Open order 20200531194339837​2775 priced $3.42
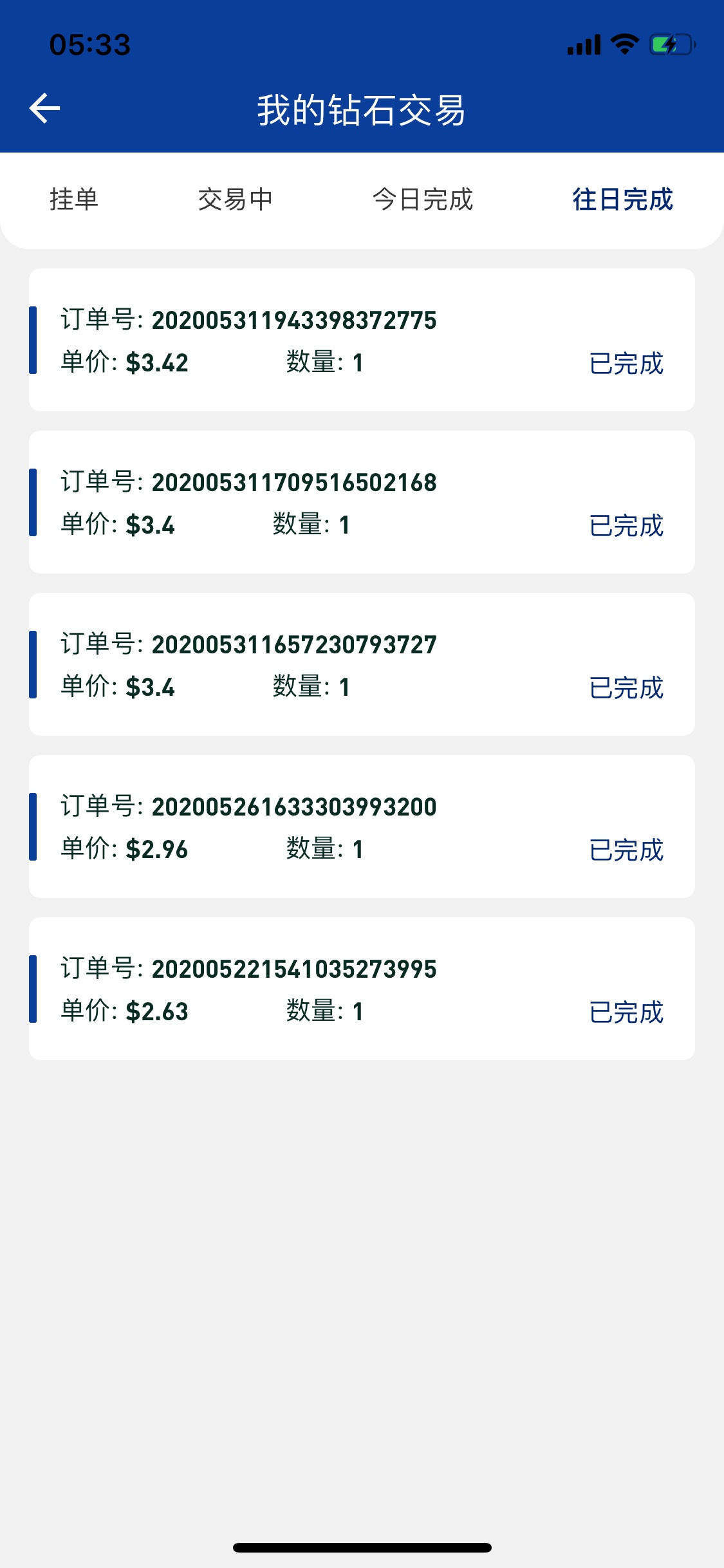The image size is (724, 1568). point(362,340)
